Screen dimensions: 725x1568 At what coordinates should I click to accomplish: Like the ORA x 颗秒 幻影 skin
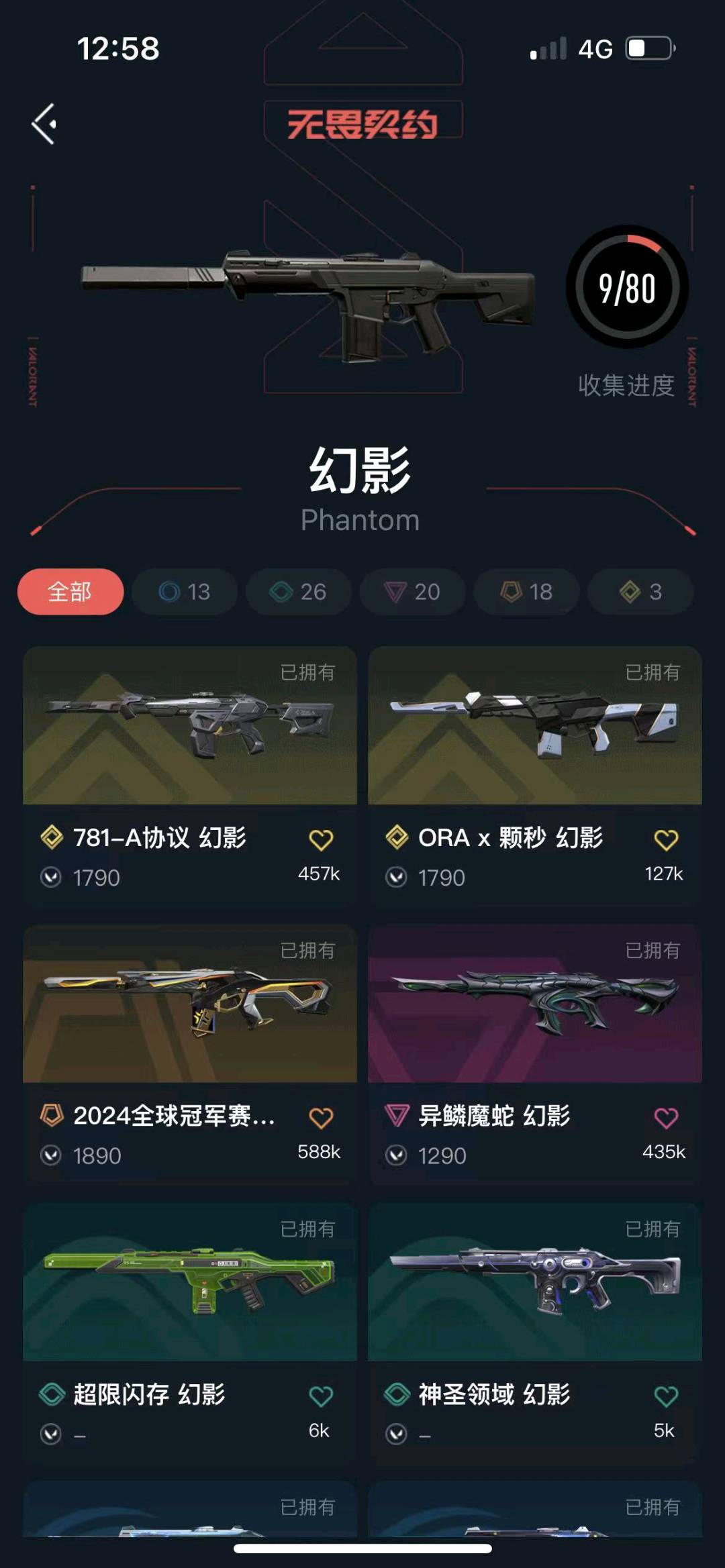[x=666, y=839]
